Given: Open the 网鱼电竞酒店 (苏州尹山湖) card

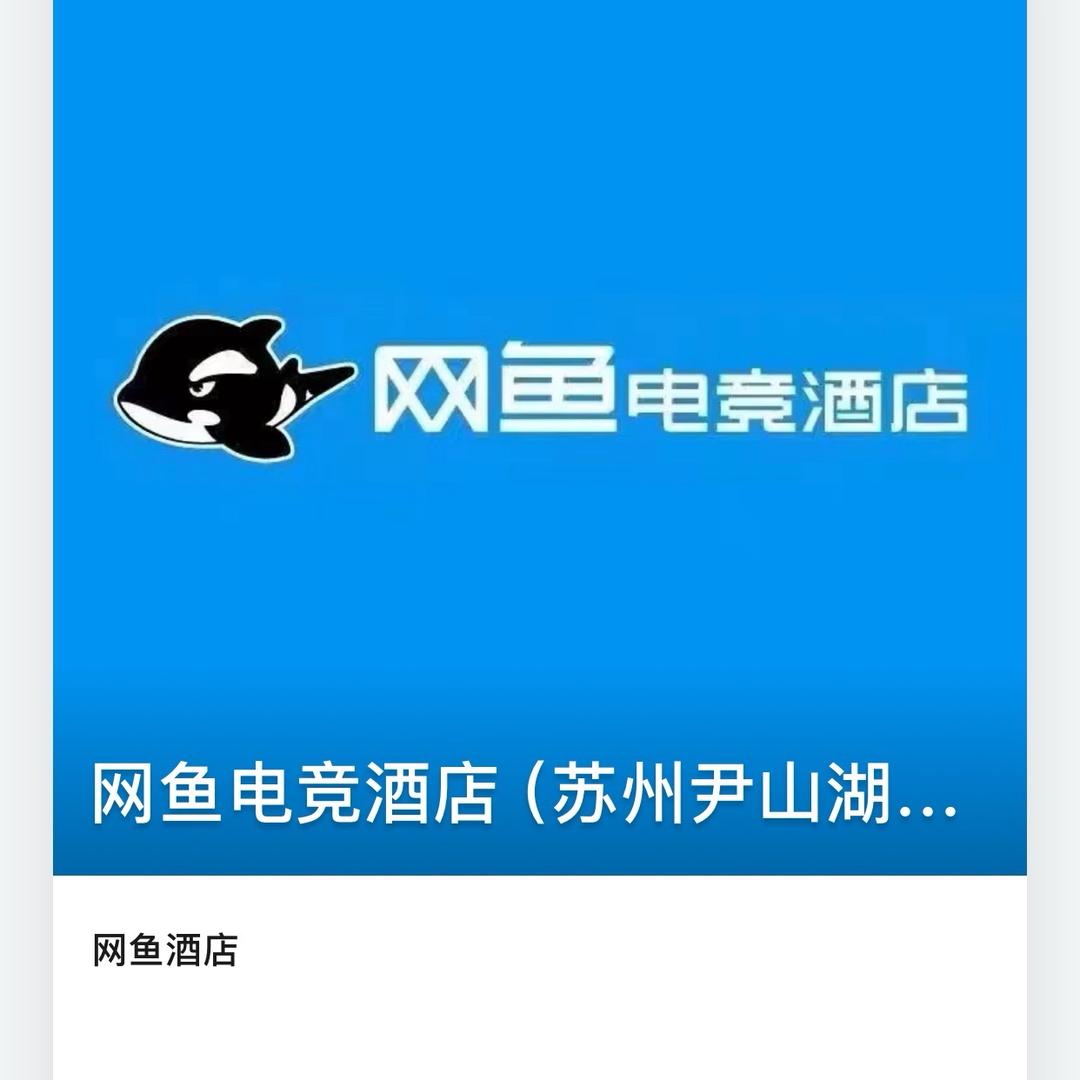Looking at the screenshot, I should point(539,540).
